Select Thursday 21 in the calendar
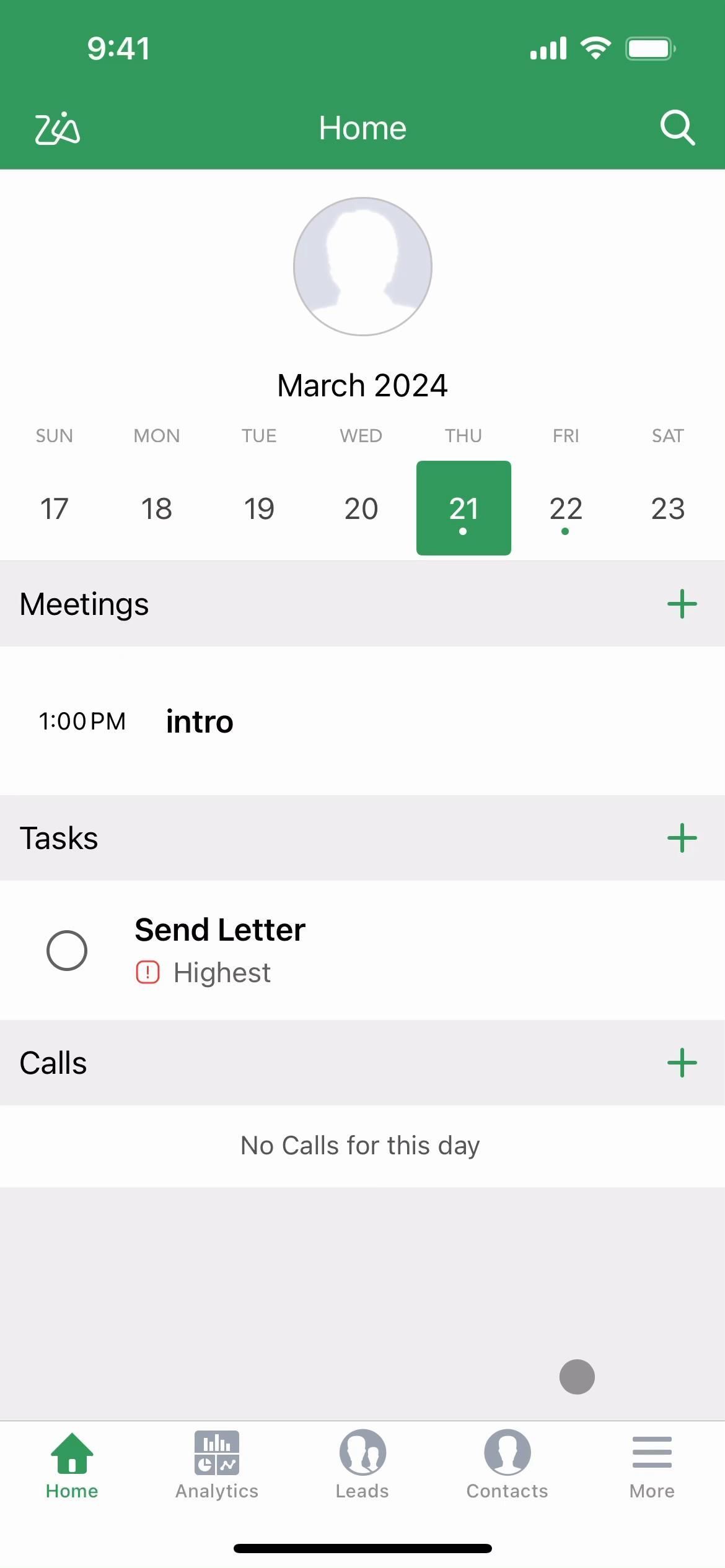 (464, 508)
